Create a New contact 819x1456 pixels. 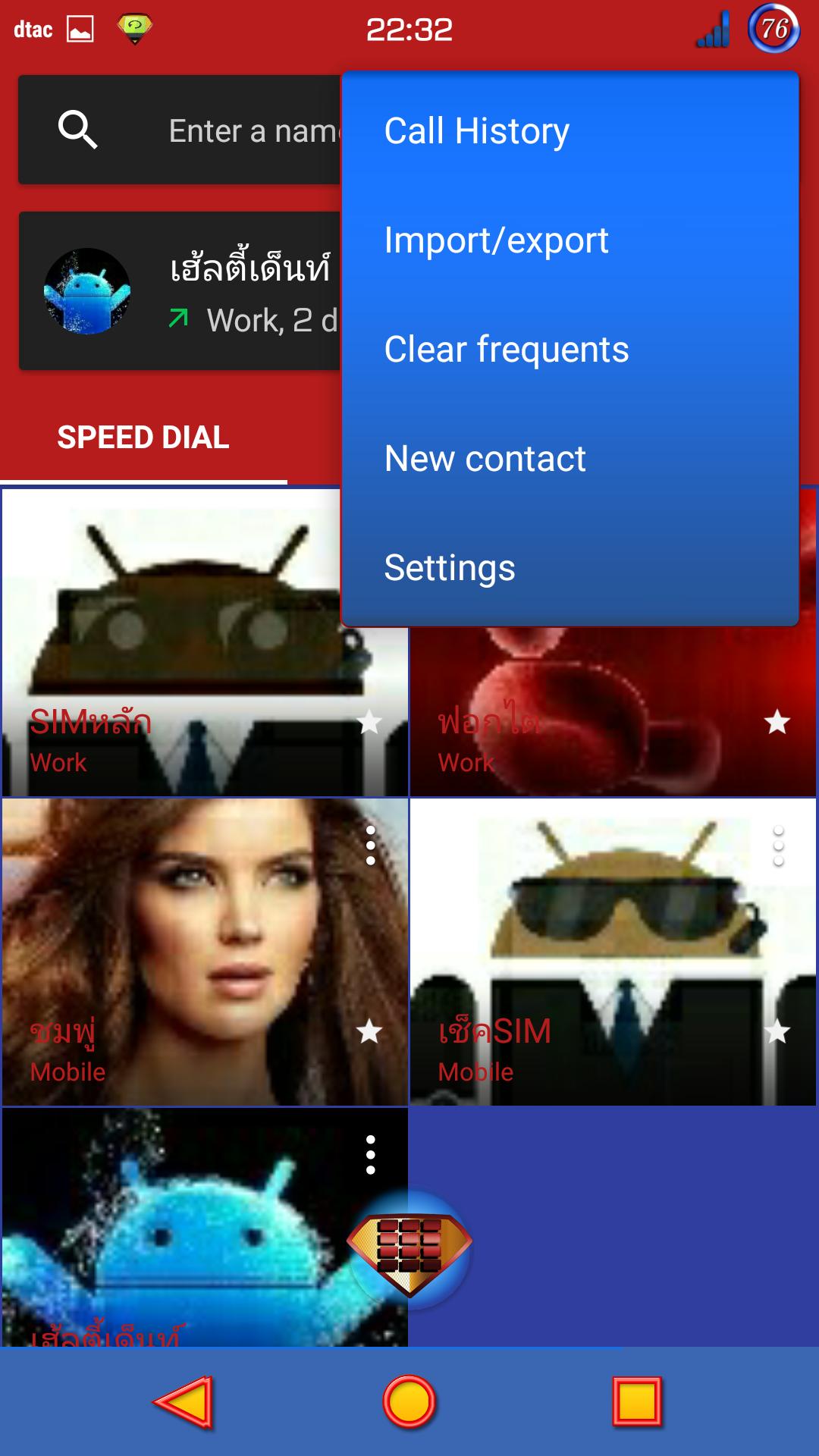(485, 459)
